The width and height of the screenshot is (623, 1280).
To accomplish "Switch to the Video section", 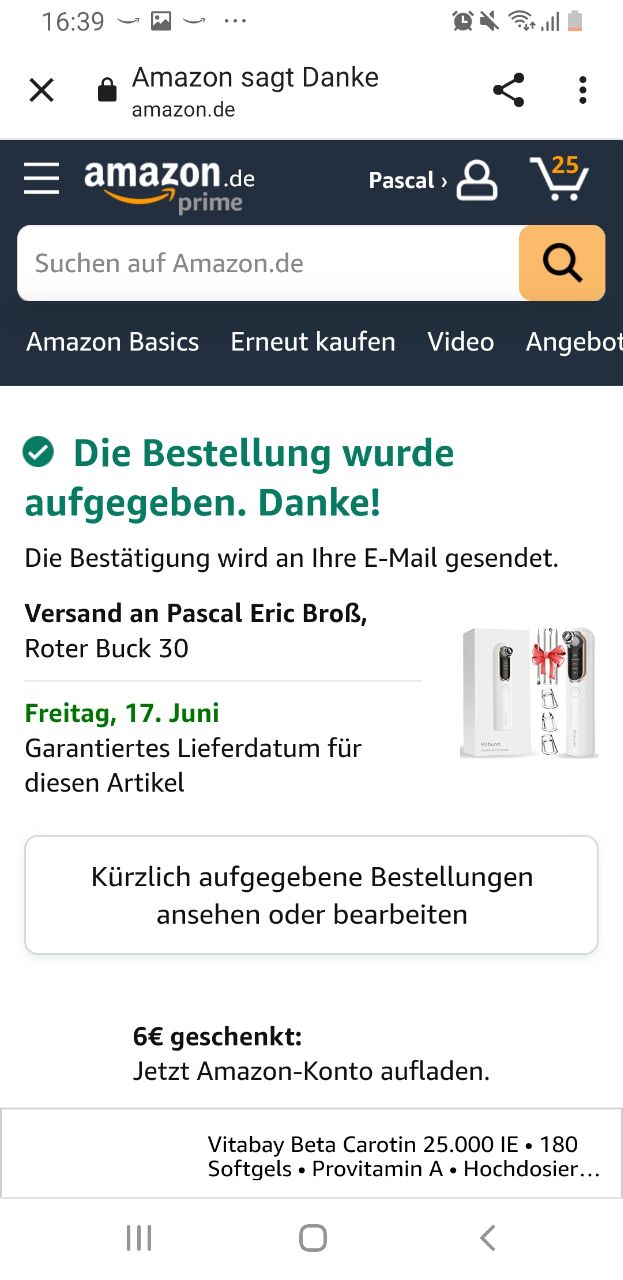I will pyautogui.click(x=461, y=342).
